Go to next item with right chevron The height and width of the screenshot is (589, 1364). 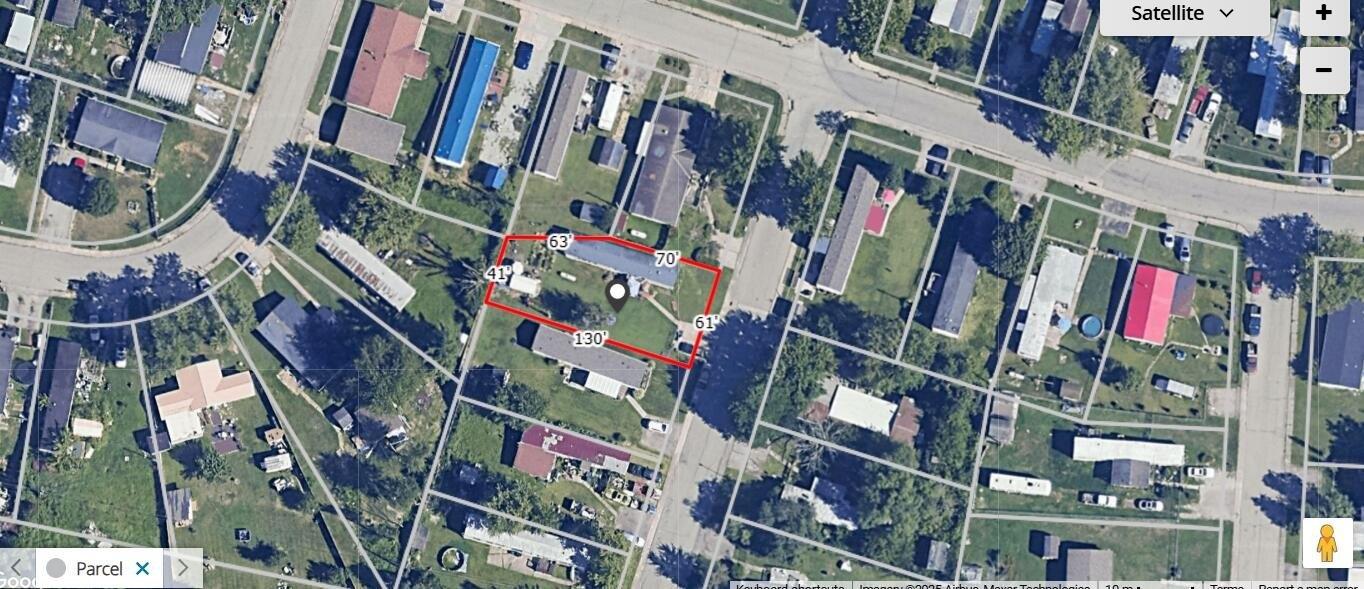click(x=182, y=568)
